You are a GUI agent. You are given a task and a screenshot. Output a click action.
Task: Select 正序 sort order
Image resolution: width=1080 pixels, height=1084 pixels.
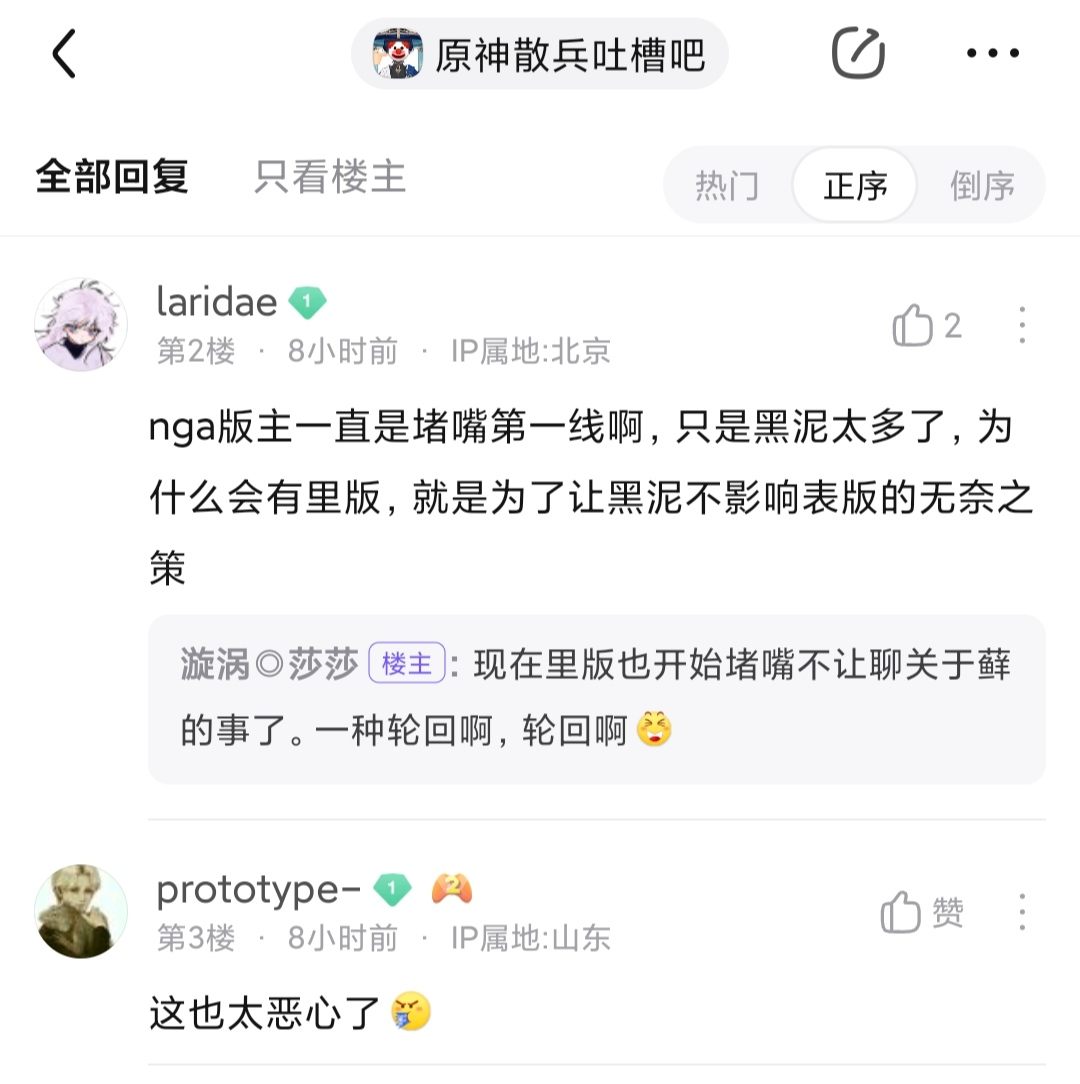pyautogui.click(x=855, y=185)
